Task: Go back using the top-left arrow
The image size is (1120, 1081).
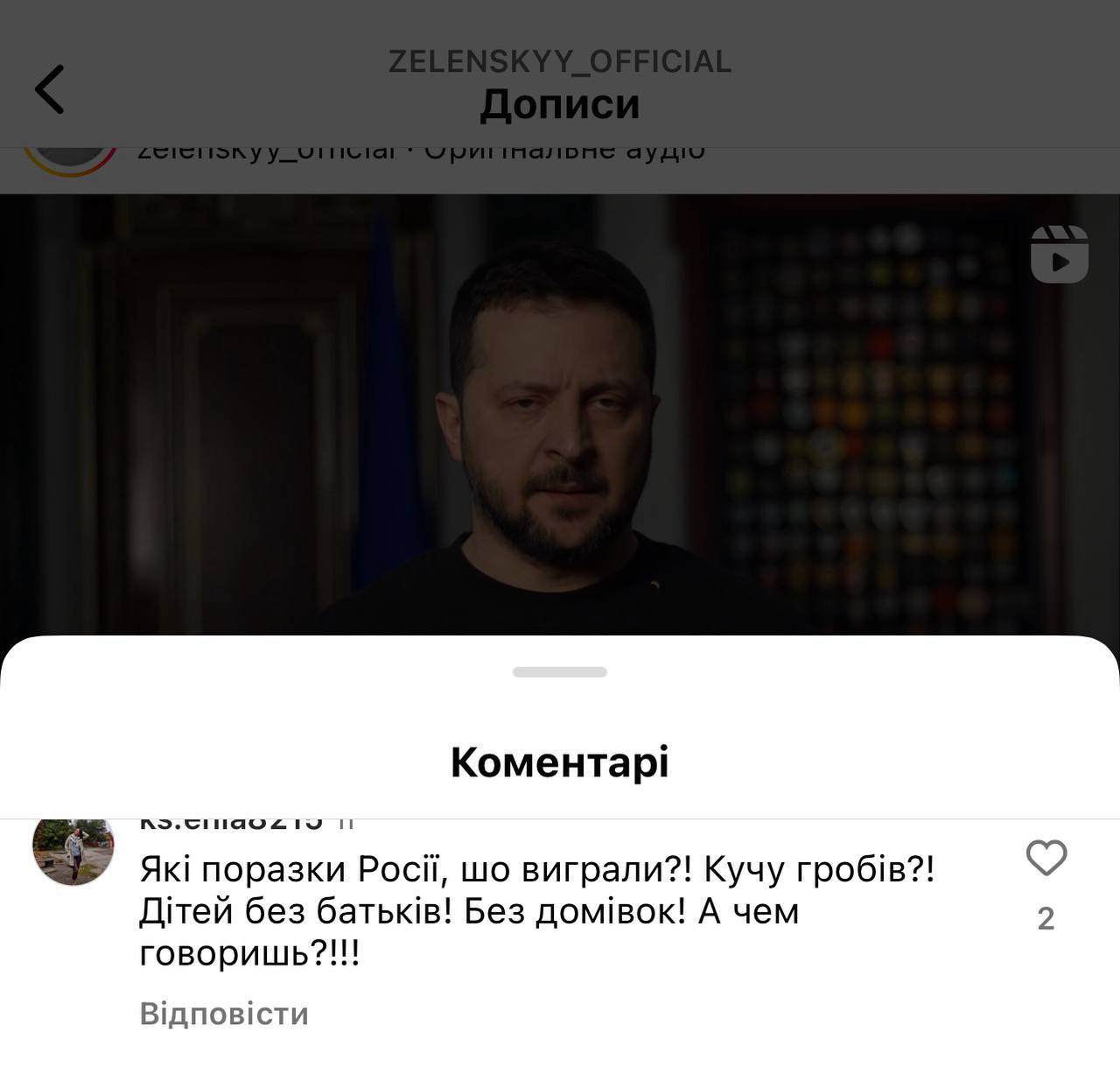Action: [50, 89]
